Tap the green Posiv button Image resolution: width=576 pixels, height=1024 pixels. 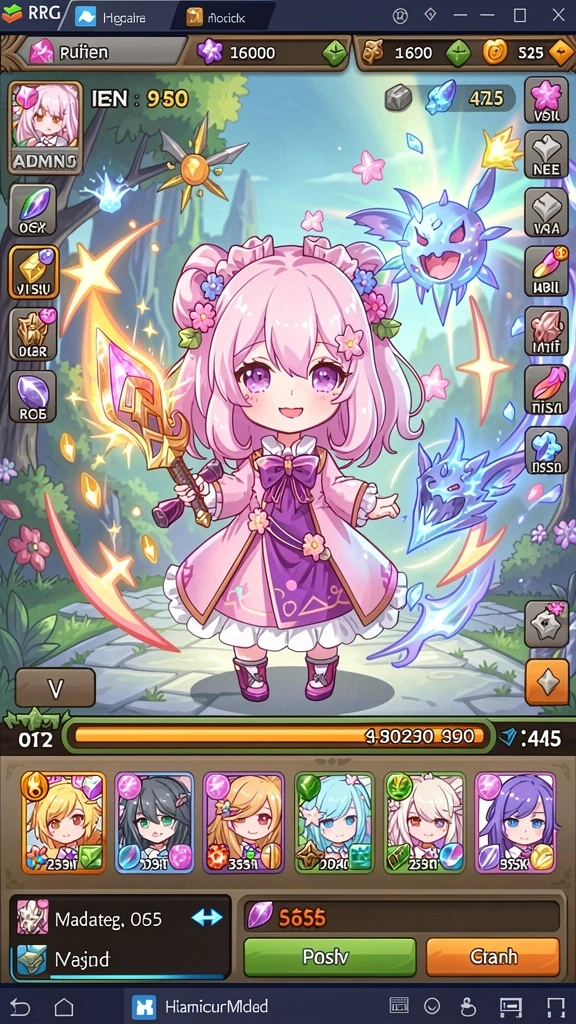tap(330, 957)
